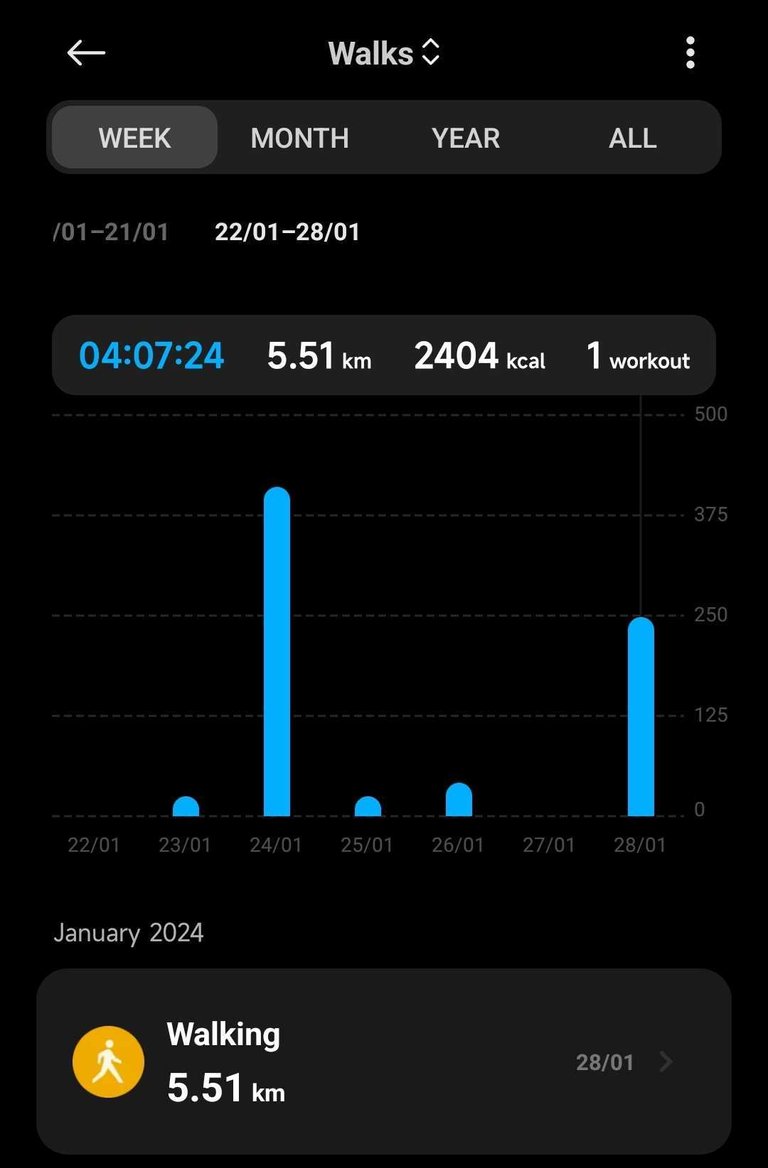Viewport: 768px width, 1168px height.
Task: Open the Walking 5.51 km workout
Action: [384, 1062]
